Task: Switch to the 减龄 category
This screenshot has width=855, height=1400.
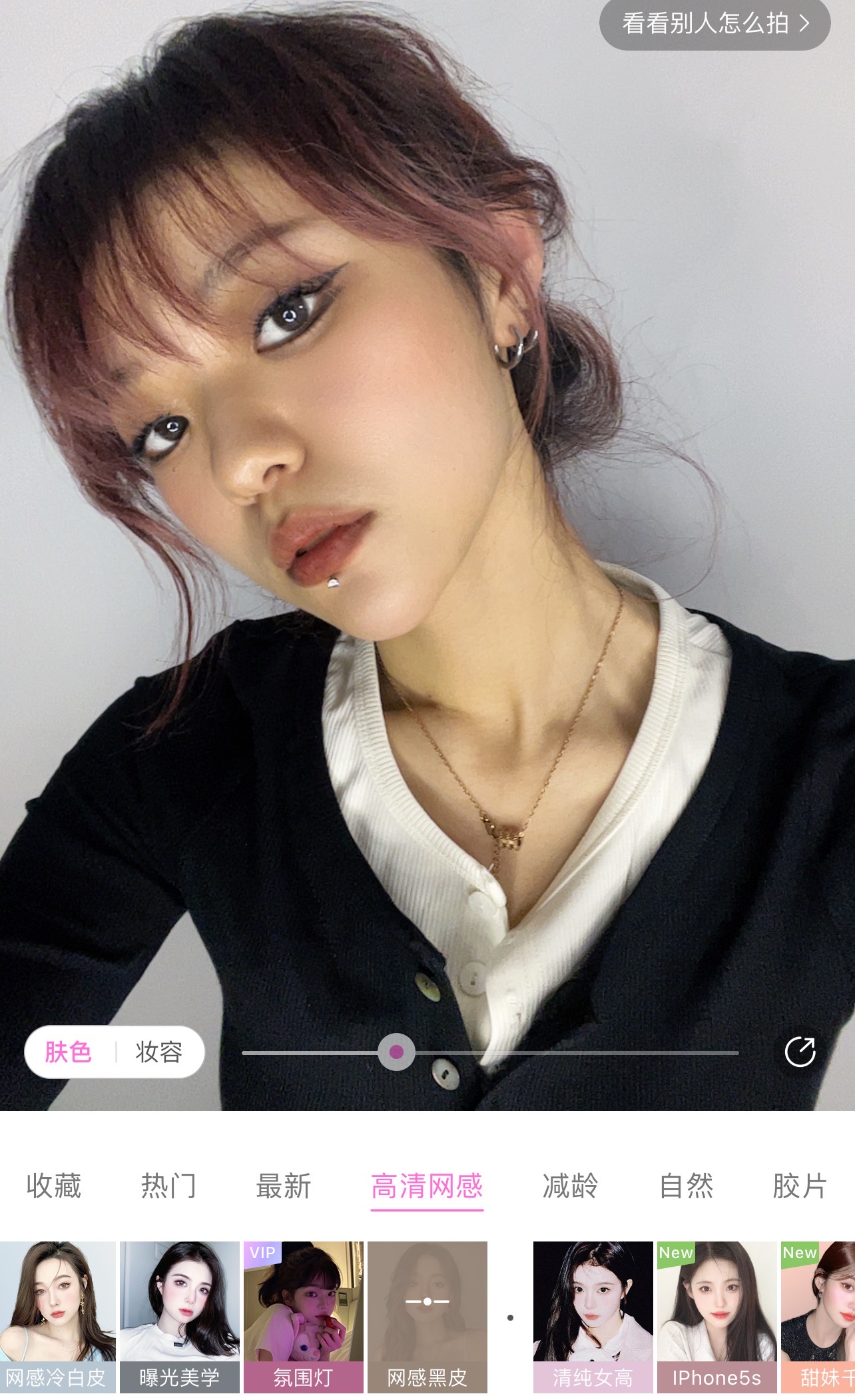Action: (571, 1186)
